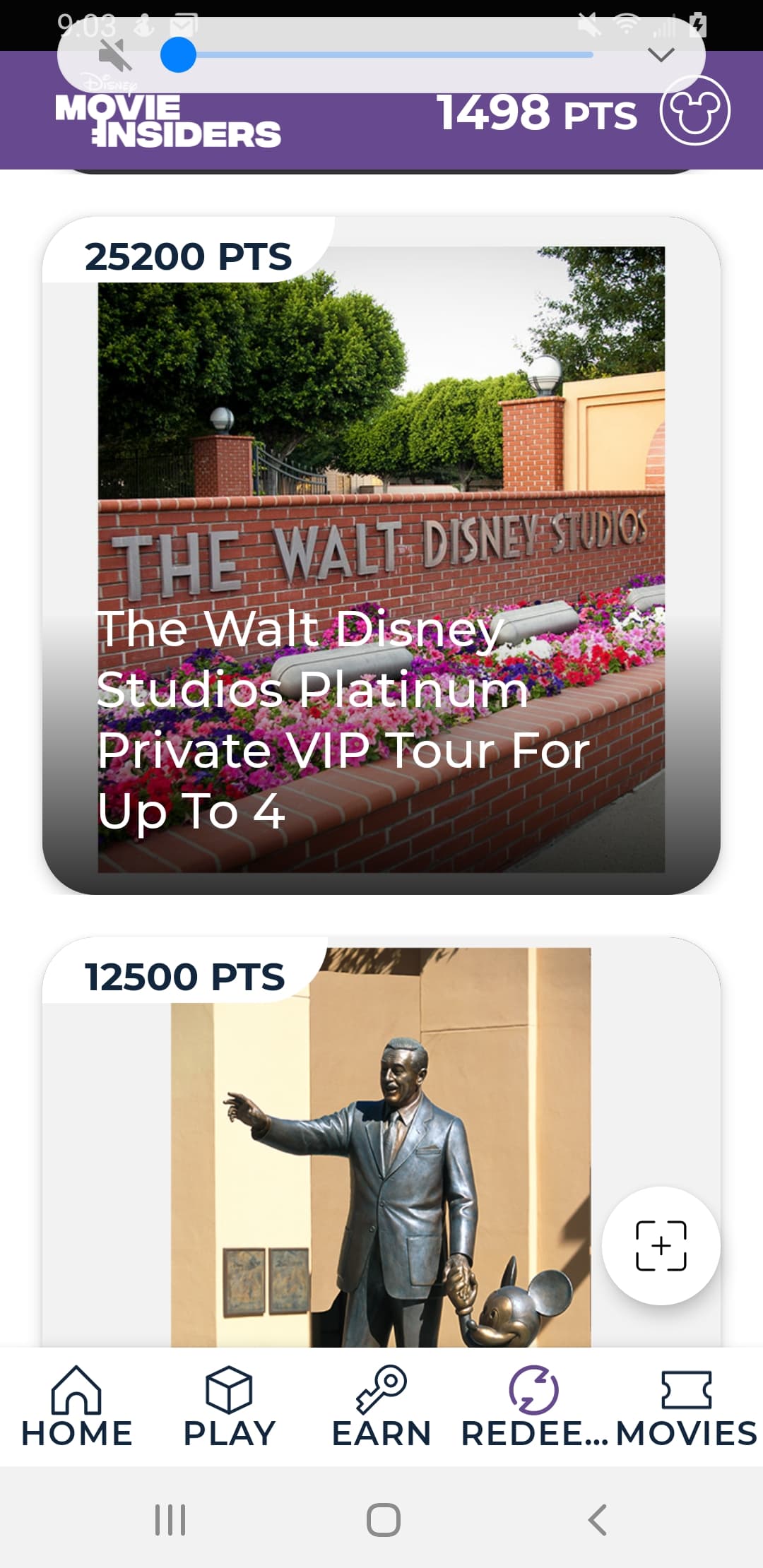Image resolution: width=763 pixels, height=1568 pixels.
Task: Open recent apps from navigation bar
Action: point(170,1519)
